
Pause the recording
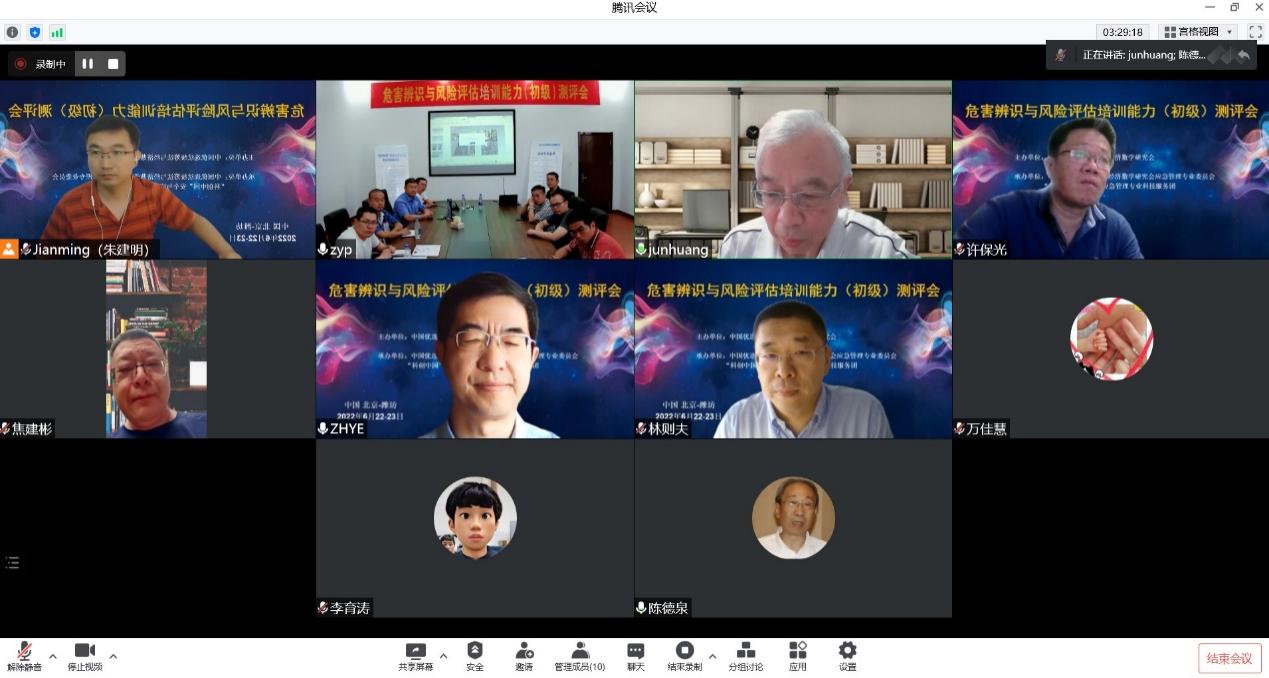tap(88, 64)
